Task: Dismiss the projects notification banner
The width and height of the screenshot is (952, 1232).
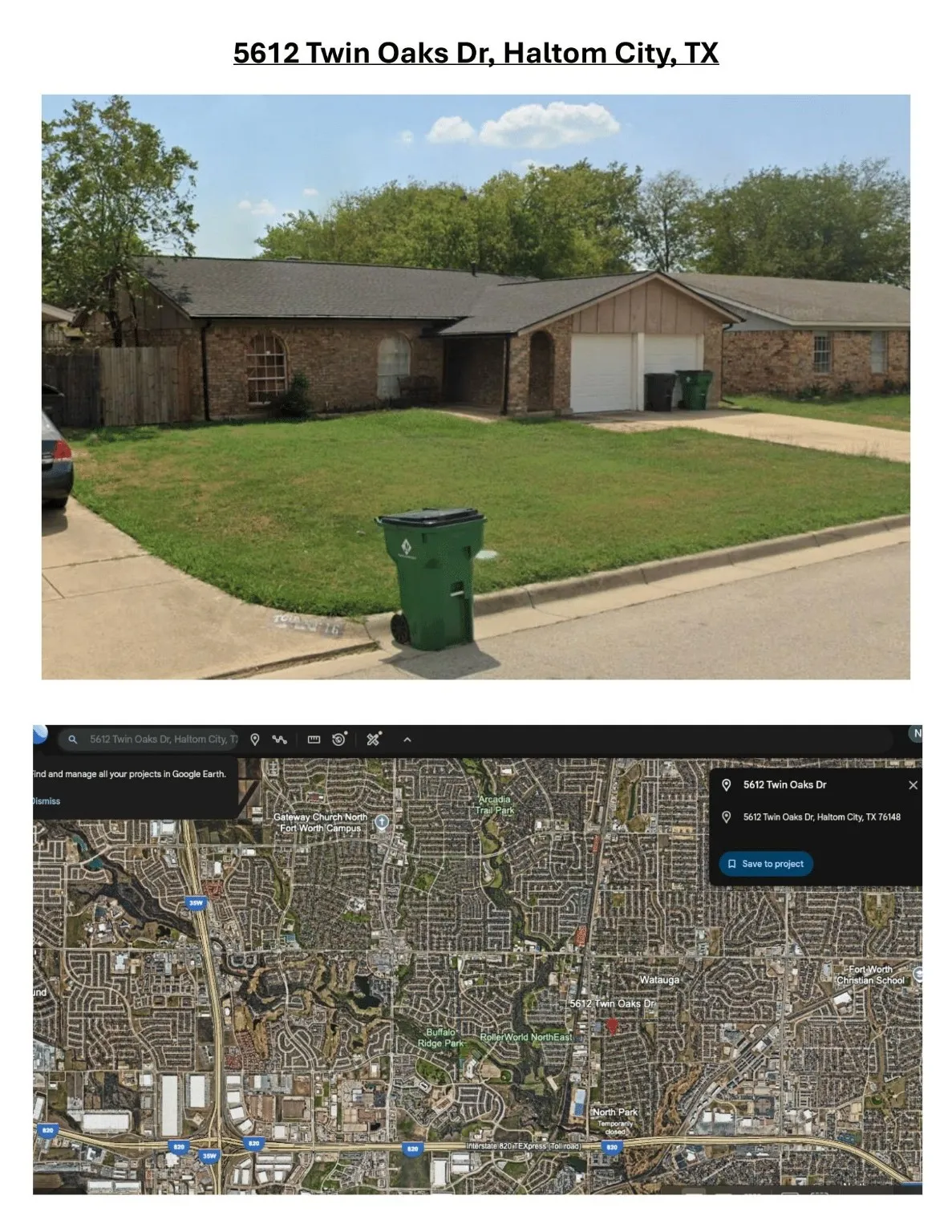Action: tap(46, 800)
